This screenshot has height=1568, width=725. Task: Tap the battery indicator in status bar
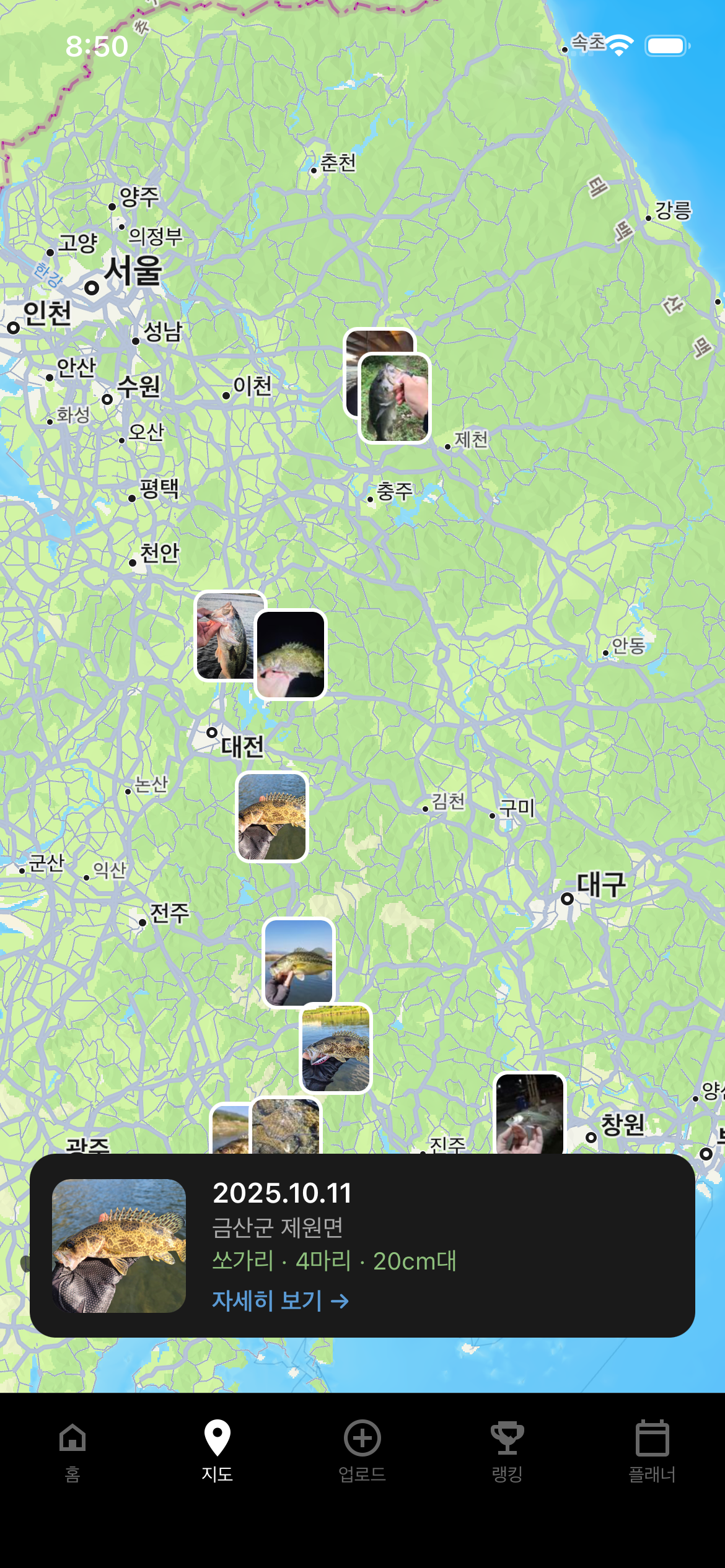(666, 45)
